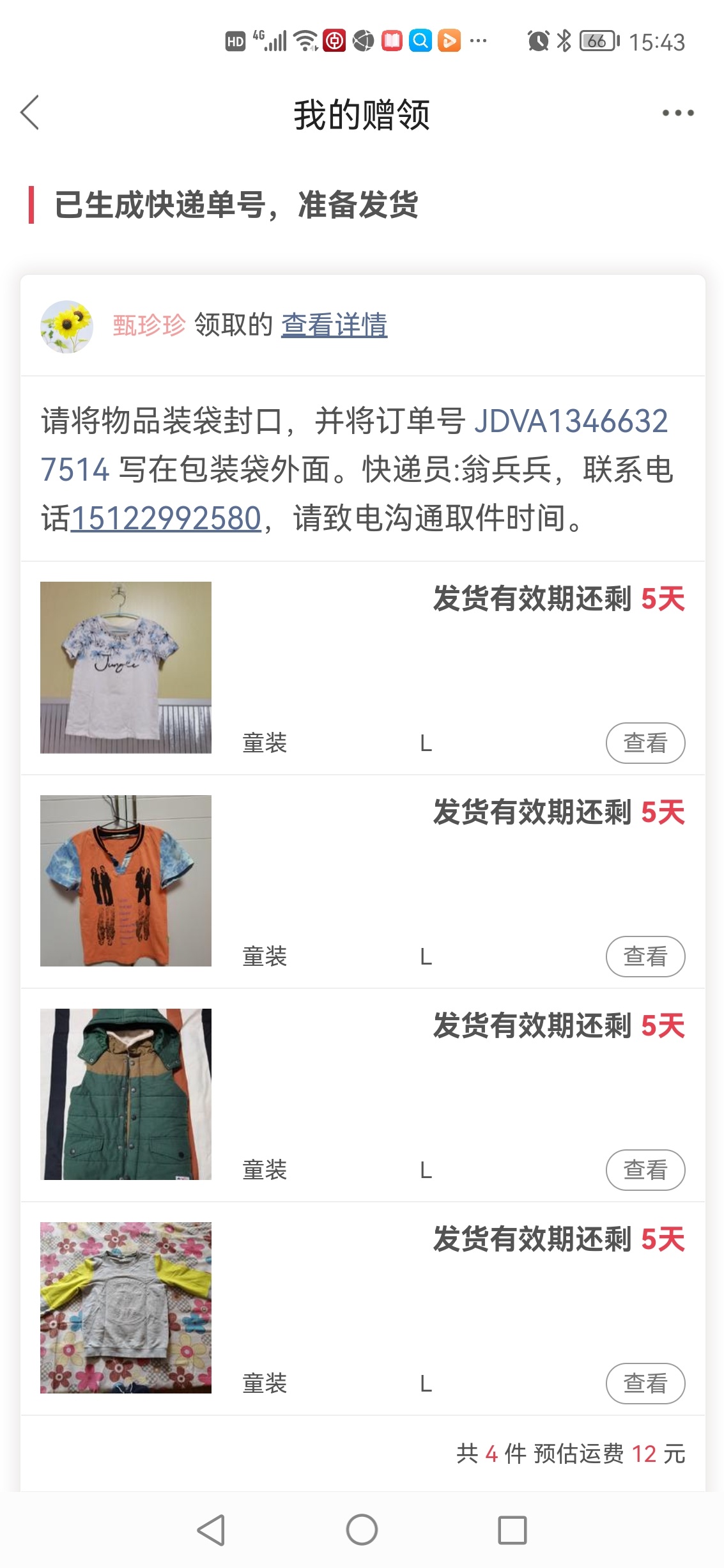Tap the system home button
Viewport: 724px width, 1568px height.
[362, 1530]
